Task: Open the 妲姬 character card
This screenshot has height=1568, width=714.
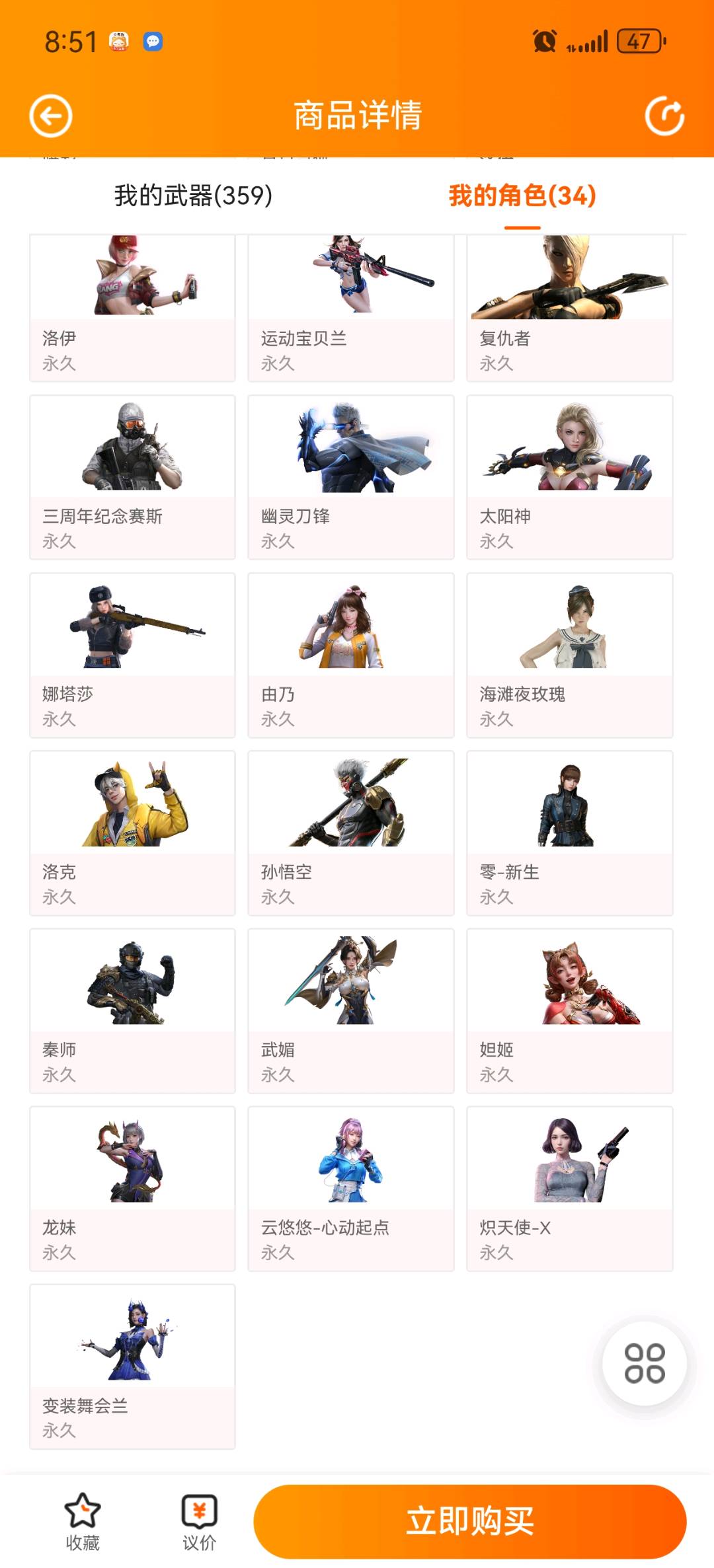Action: pos(569,1010)
